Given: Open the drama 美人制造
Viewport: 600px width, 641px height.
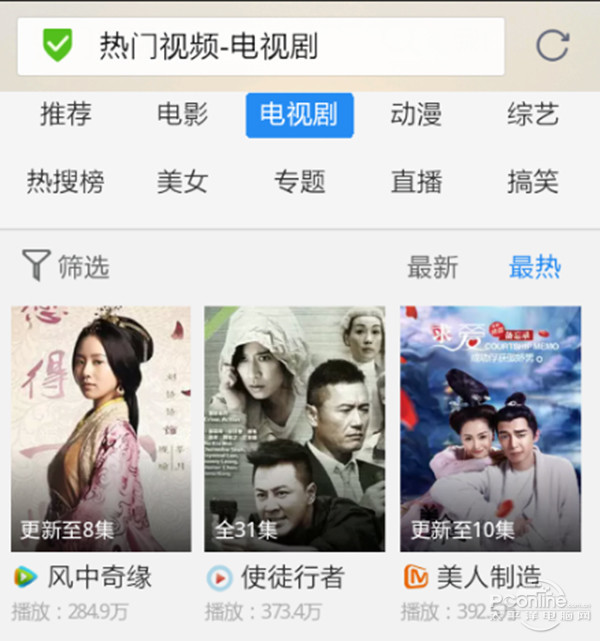Looking at the screenshot, I should [490, 428].
